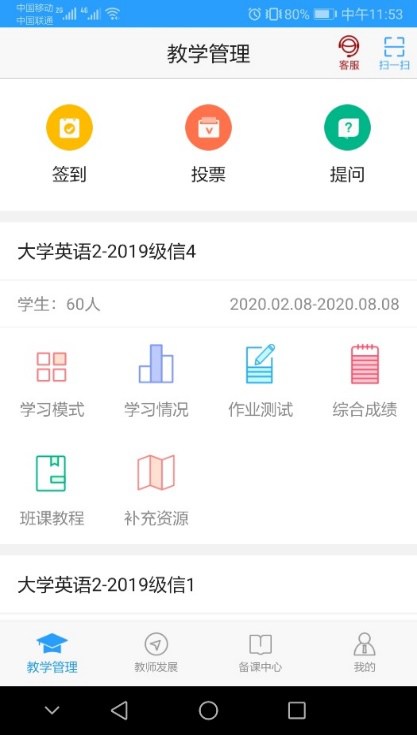Open the 客服 customer service icon
The width and height of the screenshot is (417, 735).
pos(349,53)
